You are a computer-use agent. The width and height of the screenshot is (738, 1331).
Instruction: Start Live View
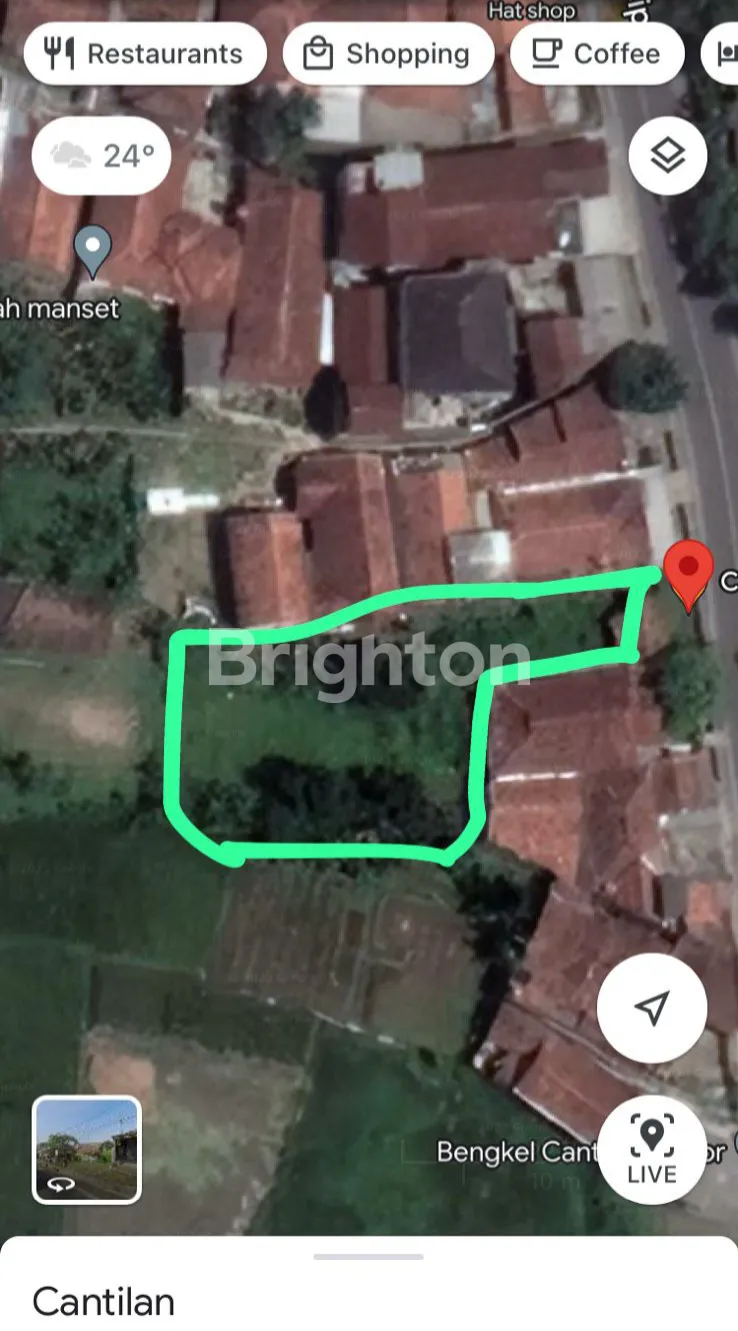click(652, 1148)
